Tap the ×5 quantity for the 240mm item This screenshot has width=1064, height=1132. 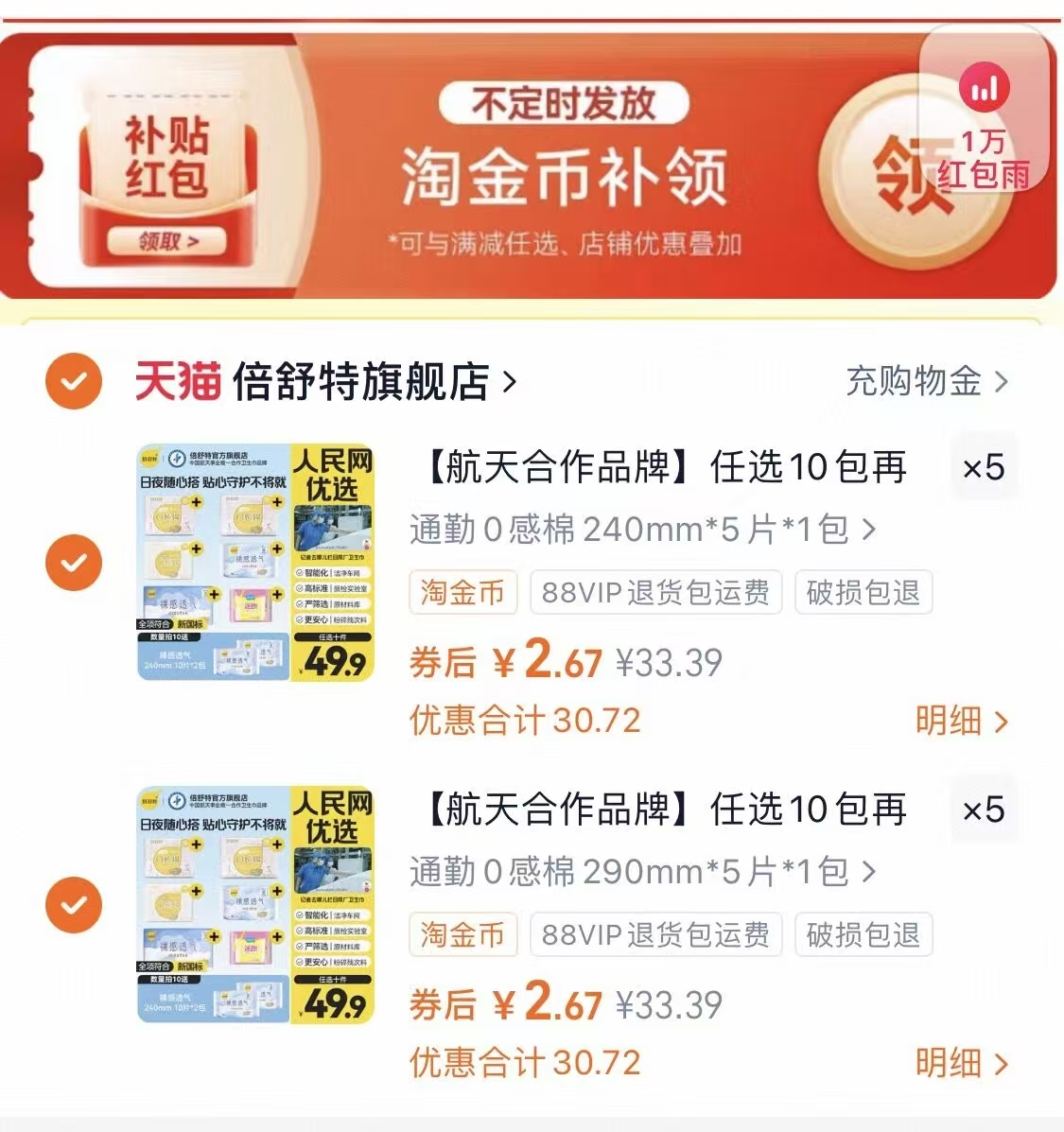pos(984,468)
